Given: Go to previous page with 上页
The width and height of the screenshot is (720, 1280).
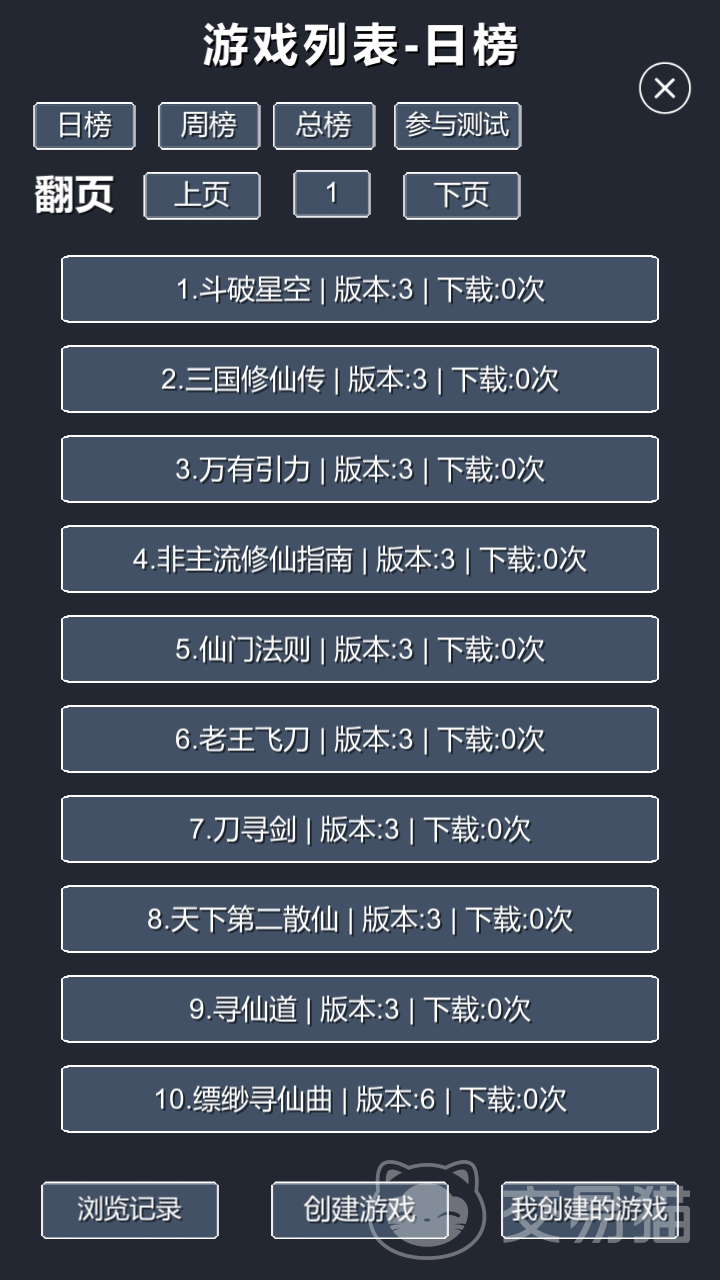Looking at the screenshot, I should 202,195.
